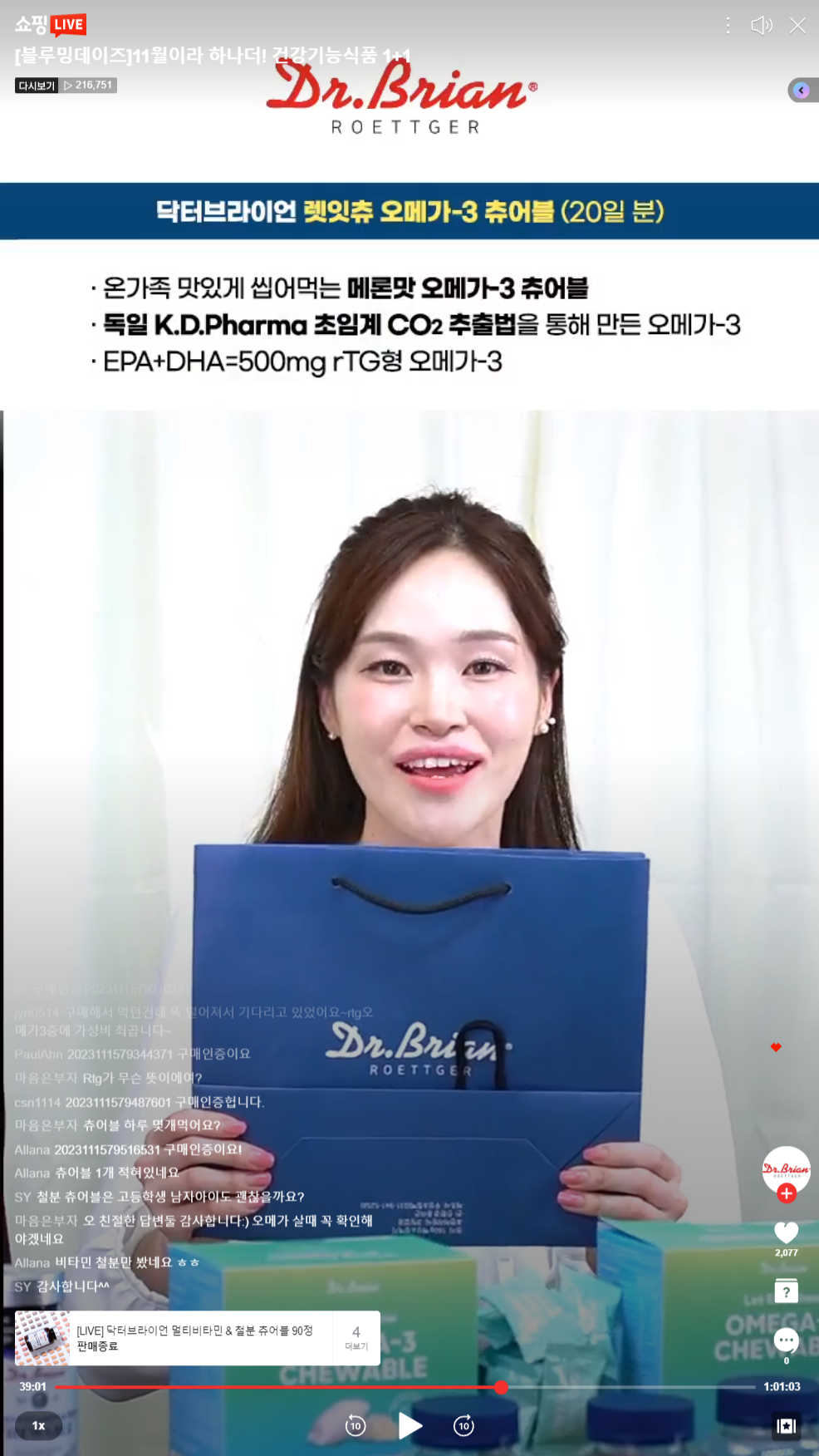This screenshot has width=819, height=1456.
Task: Open the three-dot overflow menu
Action: coord(728,26)
